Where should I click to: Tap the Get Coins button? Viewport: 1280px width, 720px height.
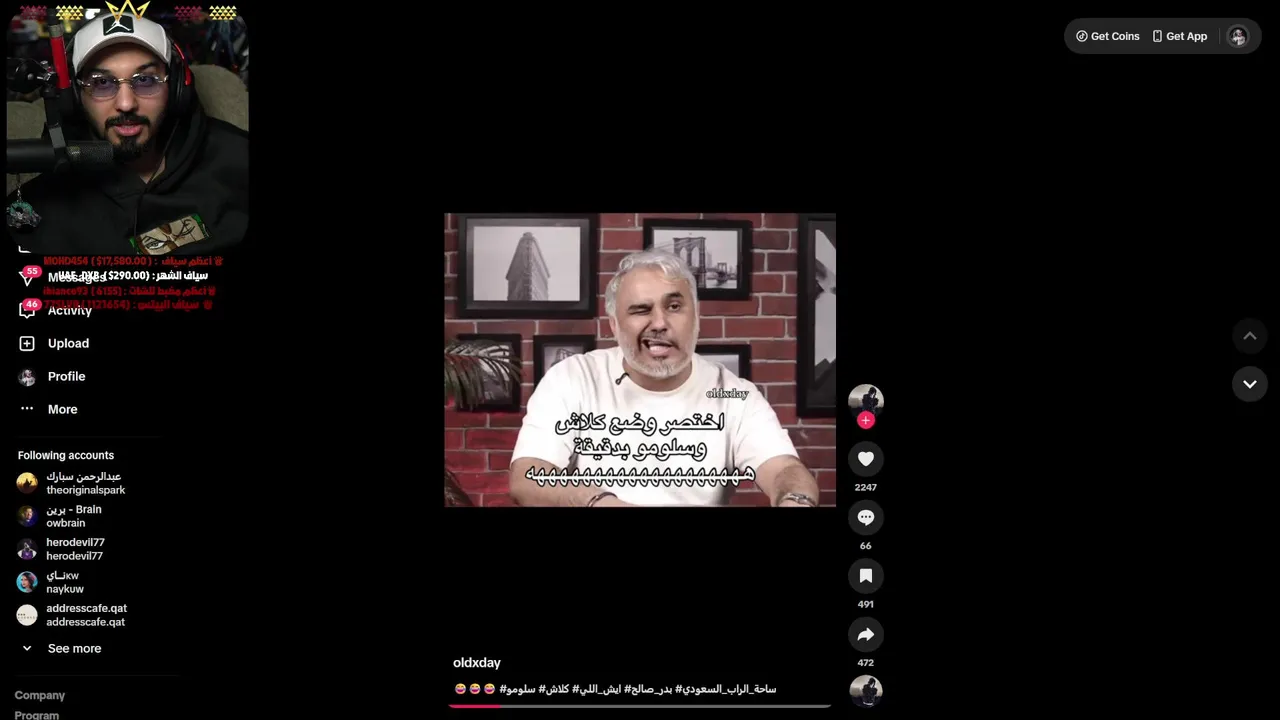click(1108, 36)
